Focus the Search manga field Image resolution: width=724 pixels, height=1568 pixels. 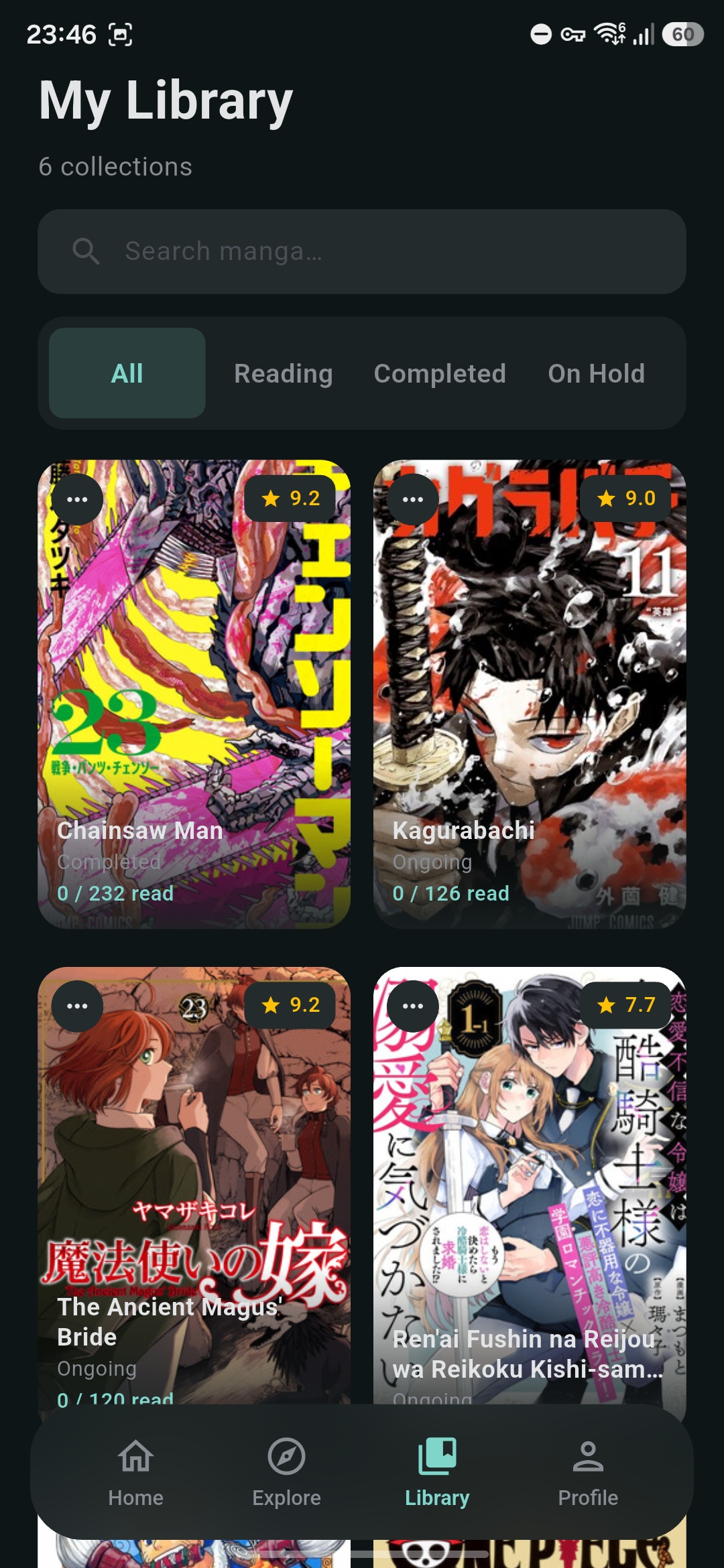tap(362, 251)
